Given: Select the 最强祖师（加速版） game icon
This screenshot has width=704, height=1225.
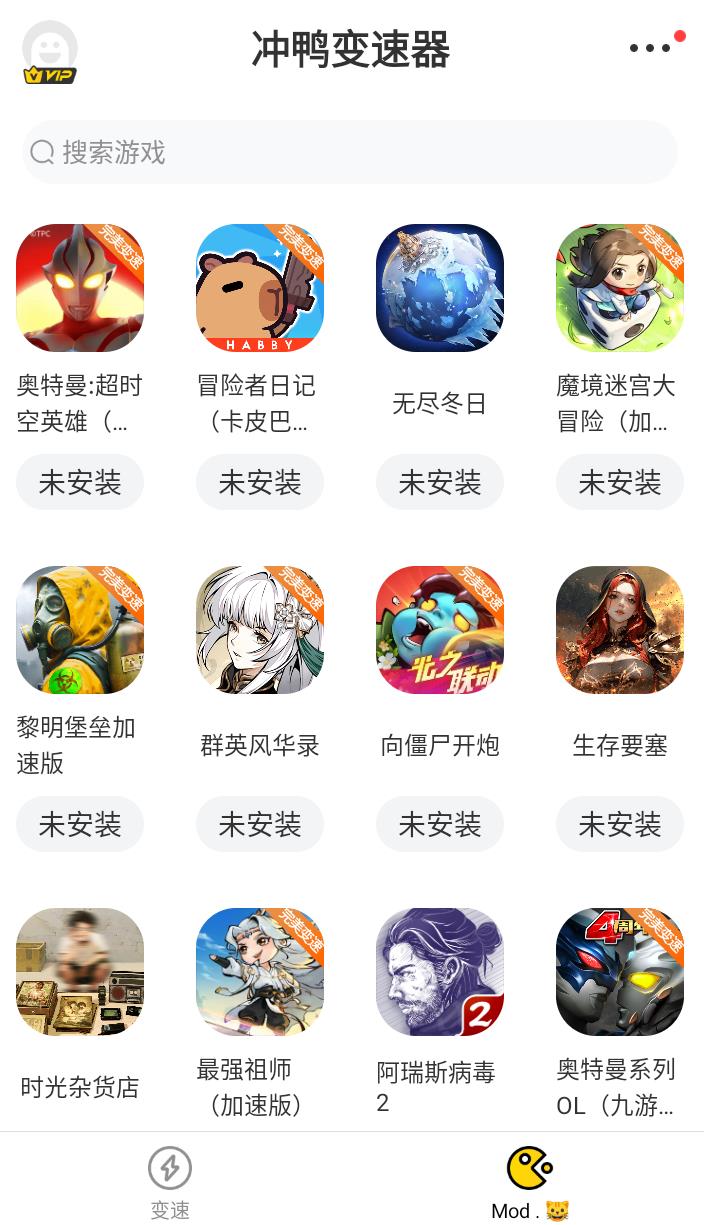Looking at the screenshot, I should 260,972.
